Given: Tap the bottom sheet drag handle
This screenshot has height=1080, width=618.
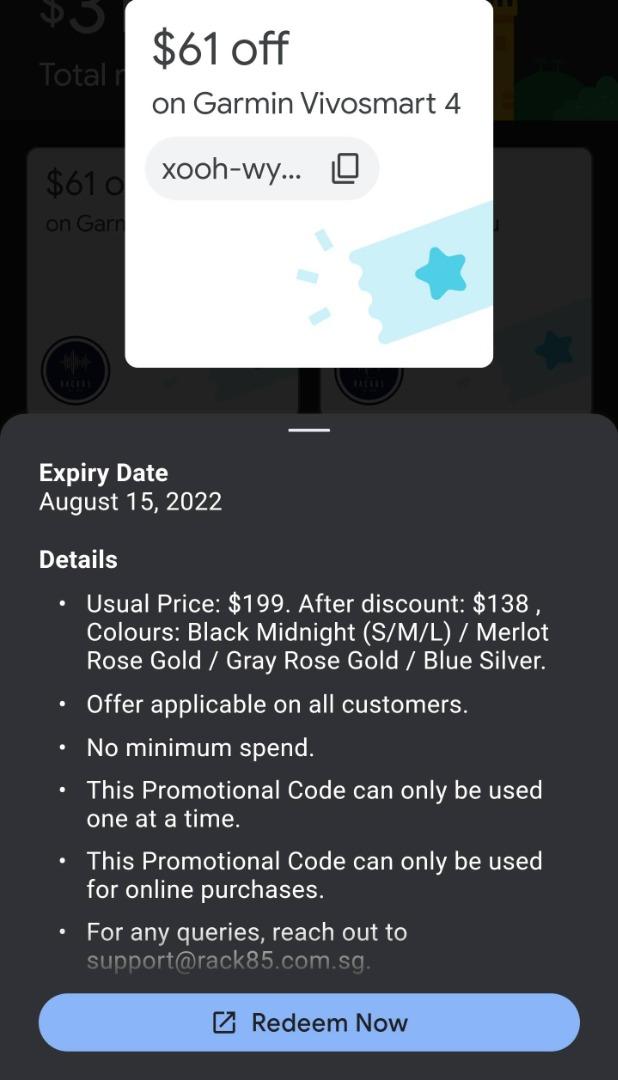Looking at the screenshot, I should [309, 430].
